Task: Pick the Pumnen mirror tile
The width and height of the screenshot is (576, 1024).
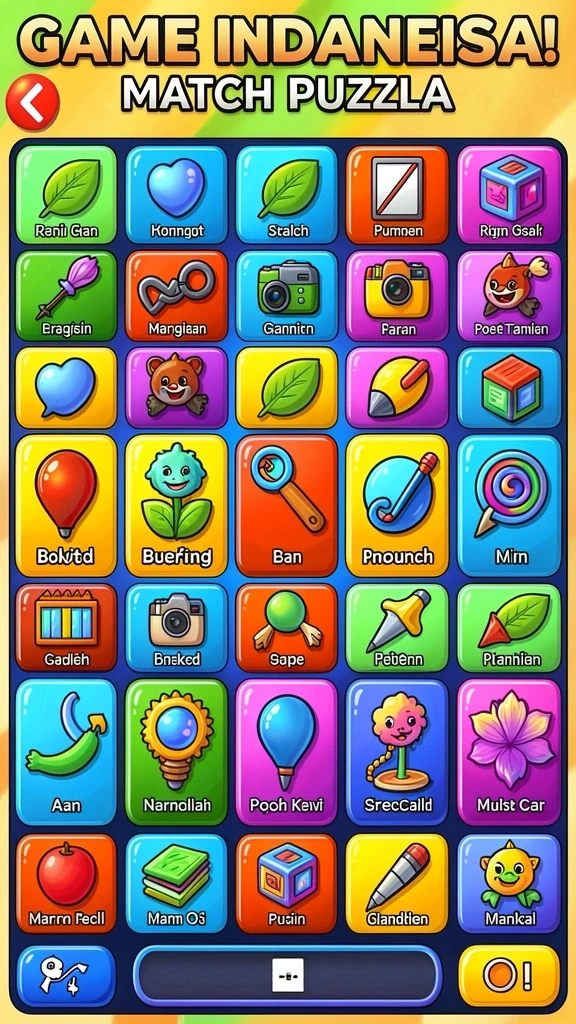Action: click(398, 195)
